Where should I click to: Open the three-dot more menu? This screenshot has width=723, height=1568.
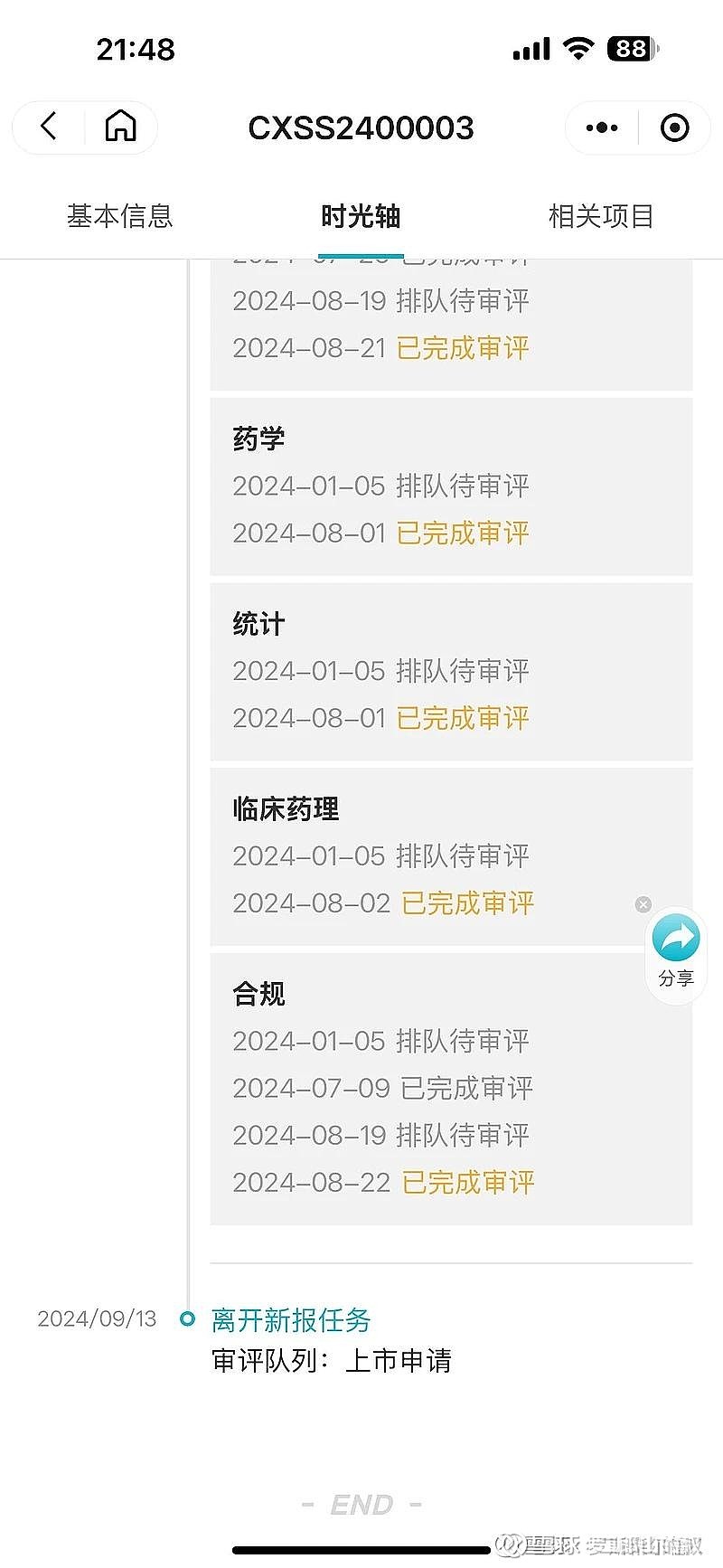point(602,128)
